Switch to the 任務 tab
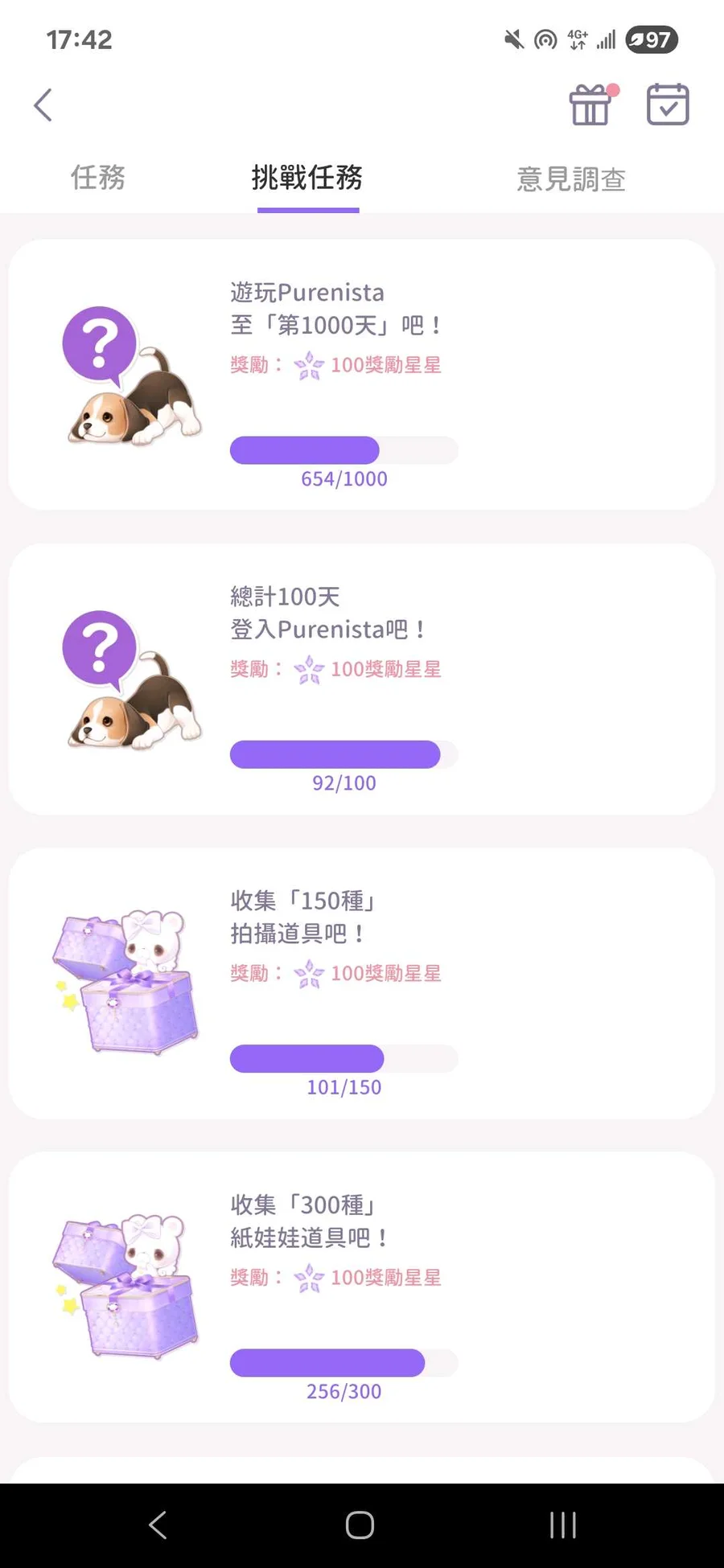 98,178
